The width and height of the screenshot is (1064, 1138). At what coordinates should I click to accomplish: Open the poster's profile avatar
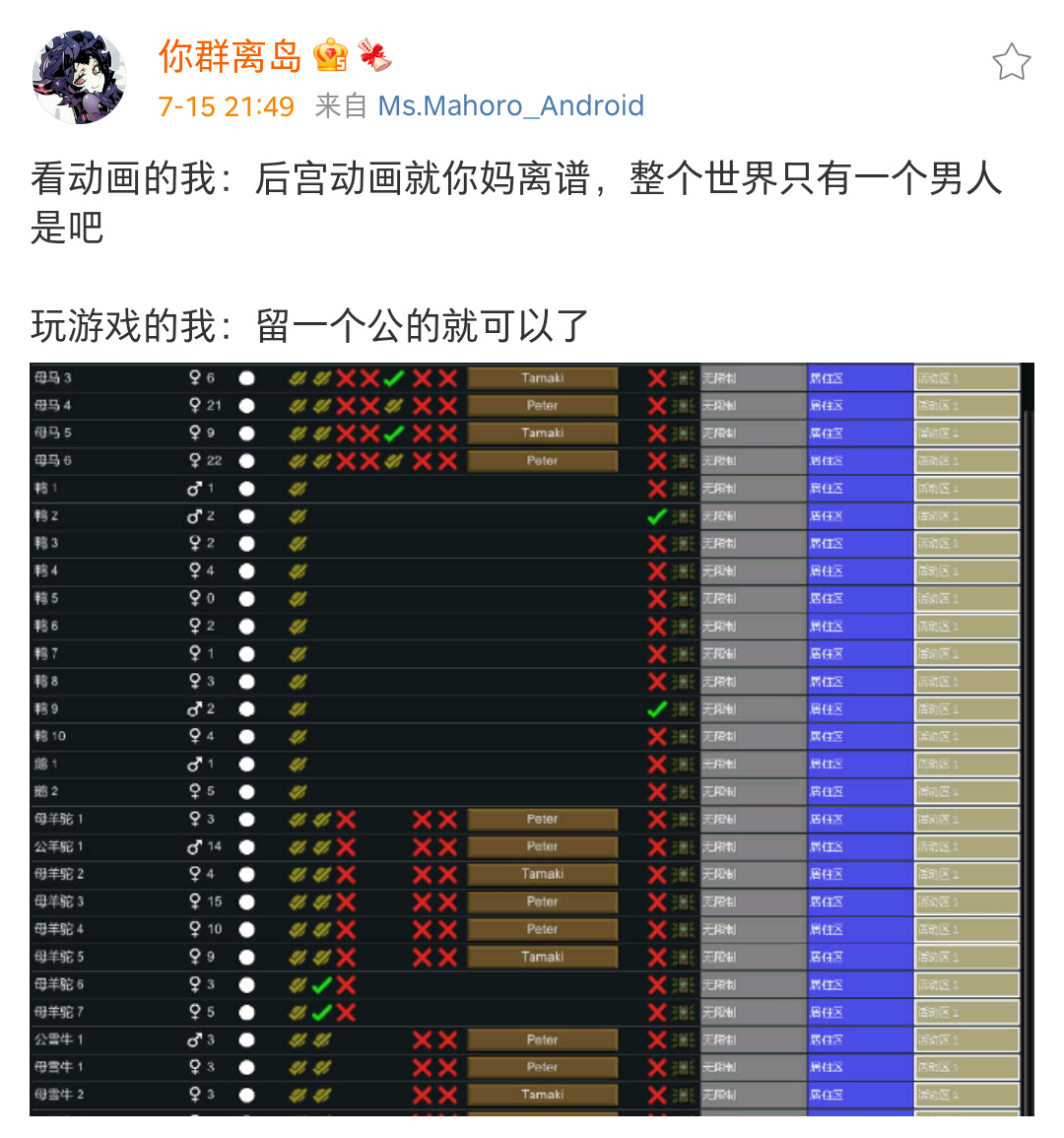tap(79, 78)
